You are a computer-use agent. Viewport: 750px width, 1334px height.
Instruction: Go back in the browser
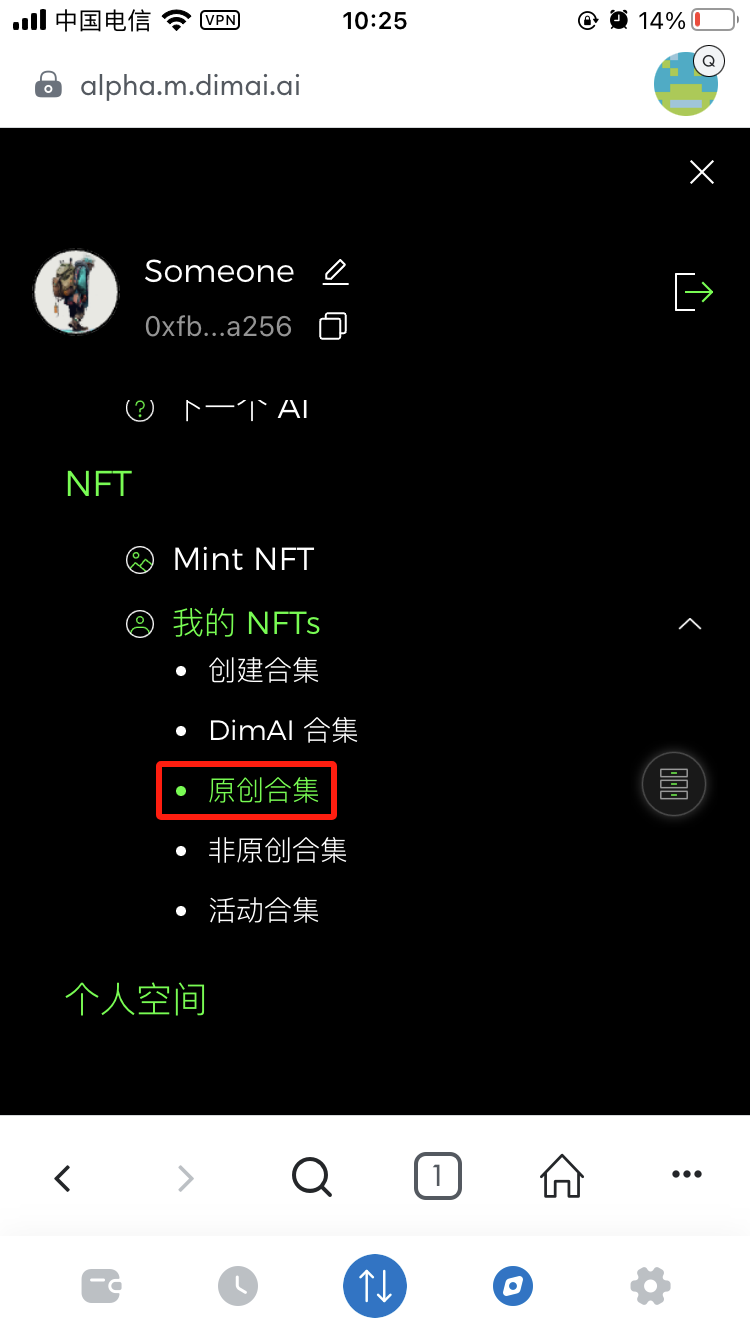[x=62, y=1179]
